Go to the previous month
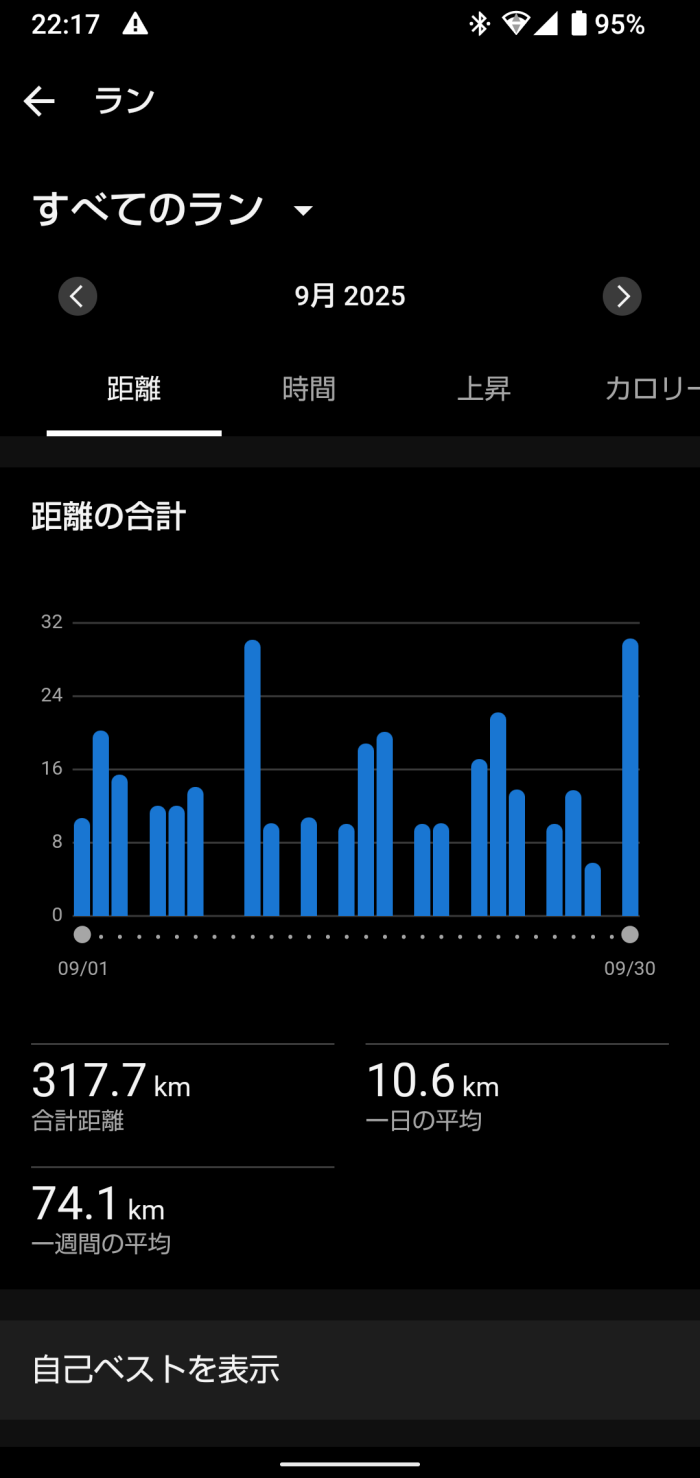 click(x=78, y=296)
